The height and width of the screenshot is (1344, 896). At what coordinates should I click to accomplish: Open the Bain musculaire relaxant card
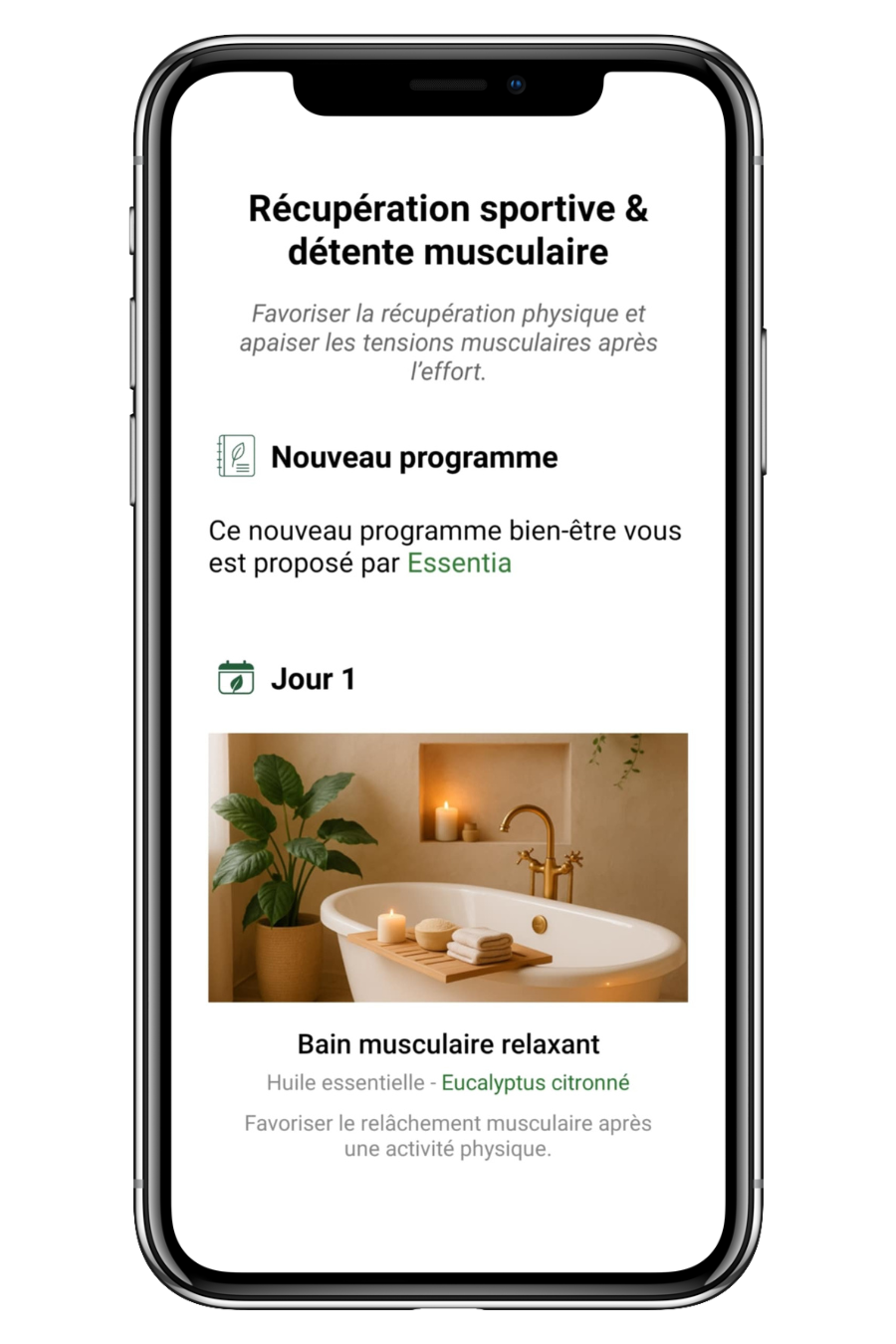pyautogui.click(x=448, y=1044)
